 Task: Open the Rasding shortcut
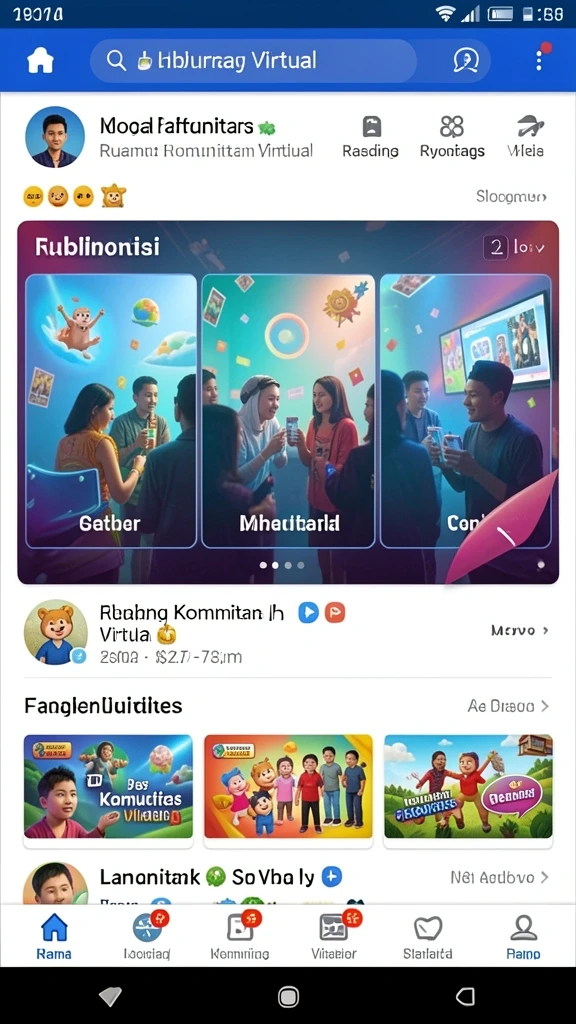[x=371, y=136]
